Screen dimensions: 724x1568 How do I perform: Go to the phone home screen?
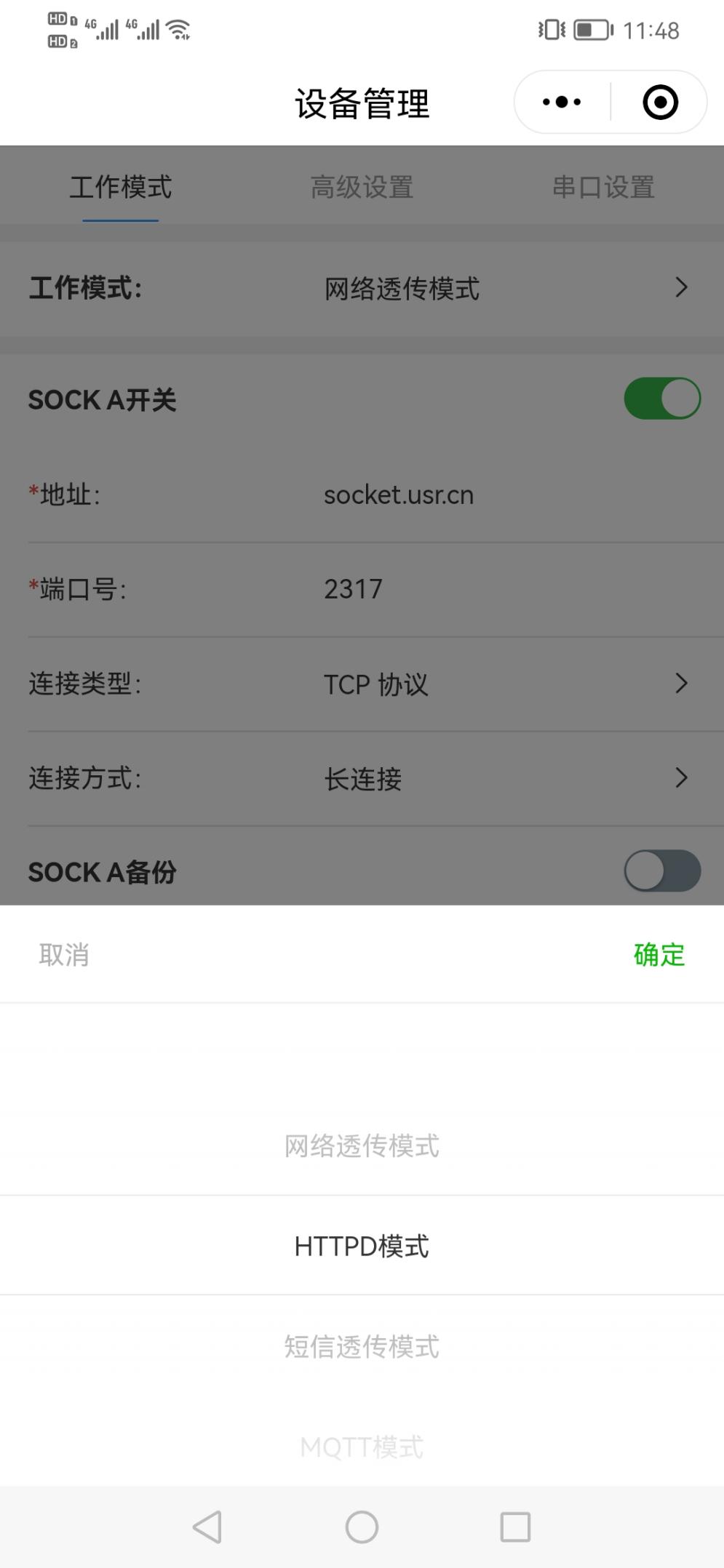click(x=362, y=1527)
